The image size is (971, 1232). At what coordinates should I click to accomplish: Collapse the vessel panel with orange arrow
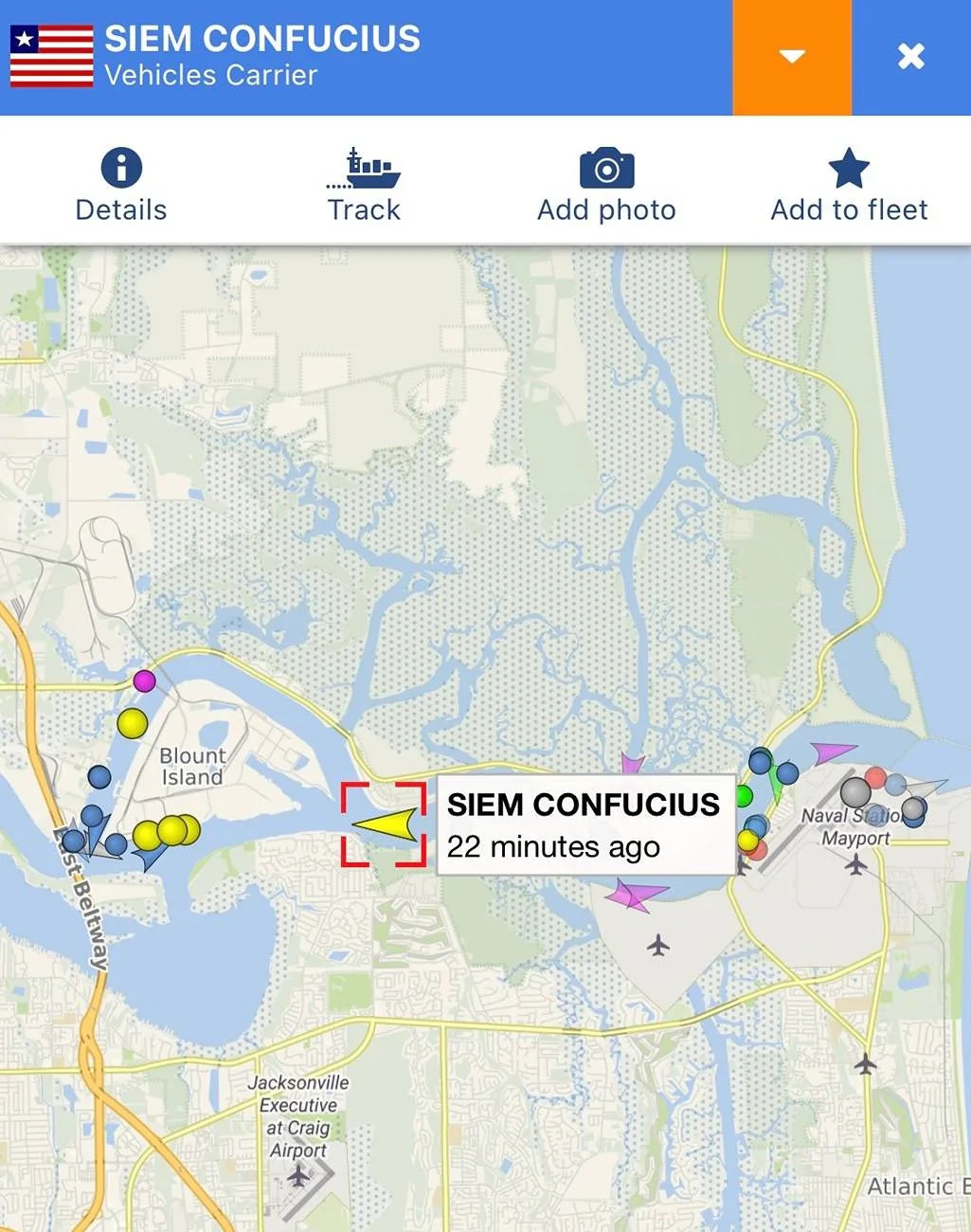792,57
